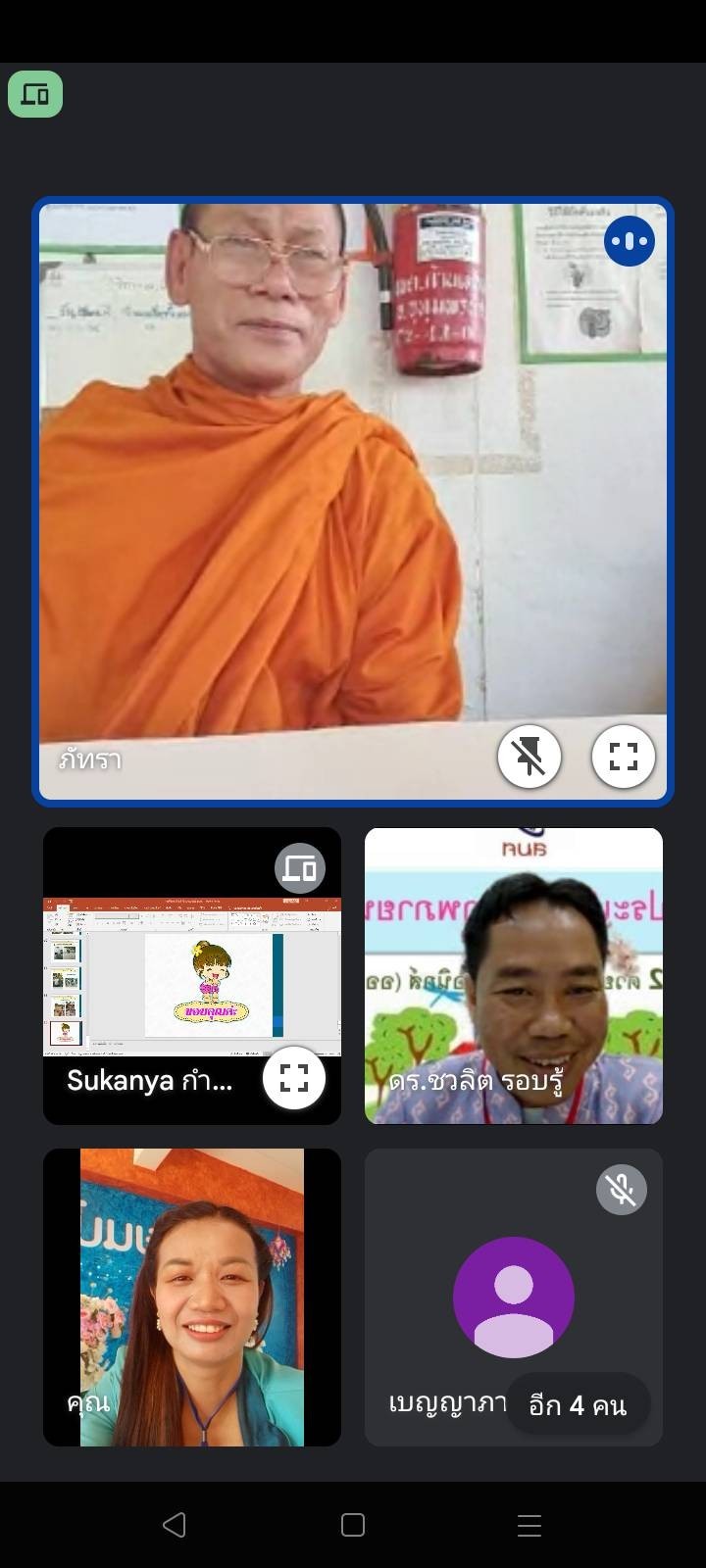Go to the home screen via the system home button

tap(353, 1524)
